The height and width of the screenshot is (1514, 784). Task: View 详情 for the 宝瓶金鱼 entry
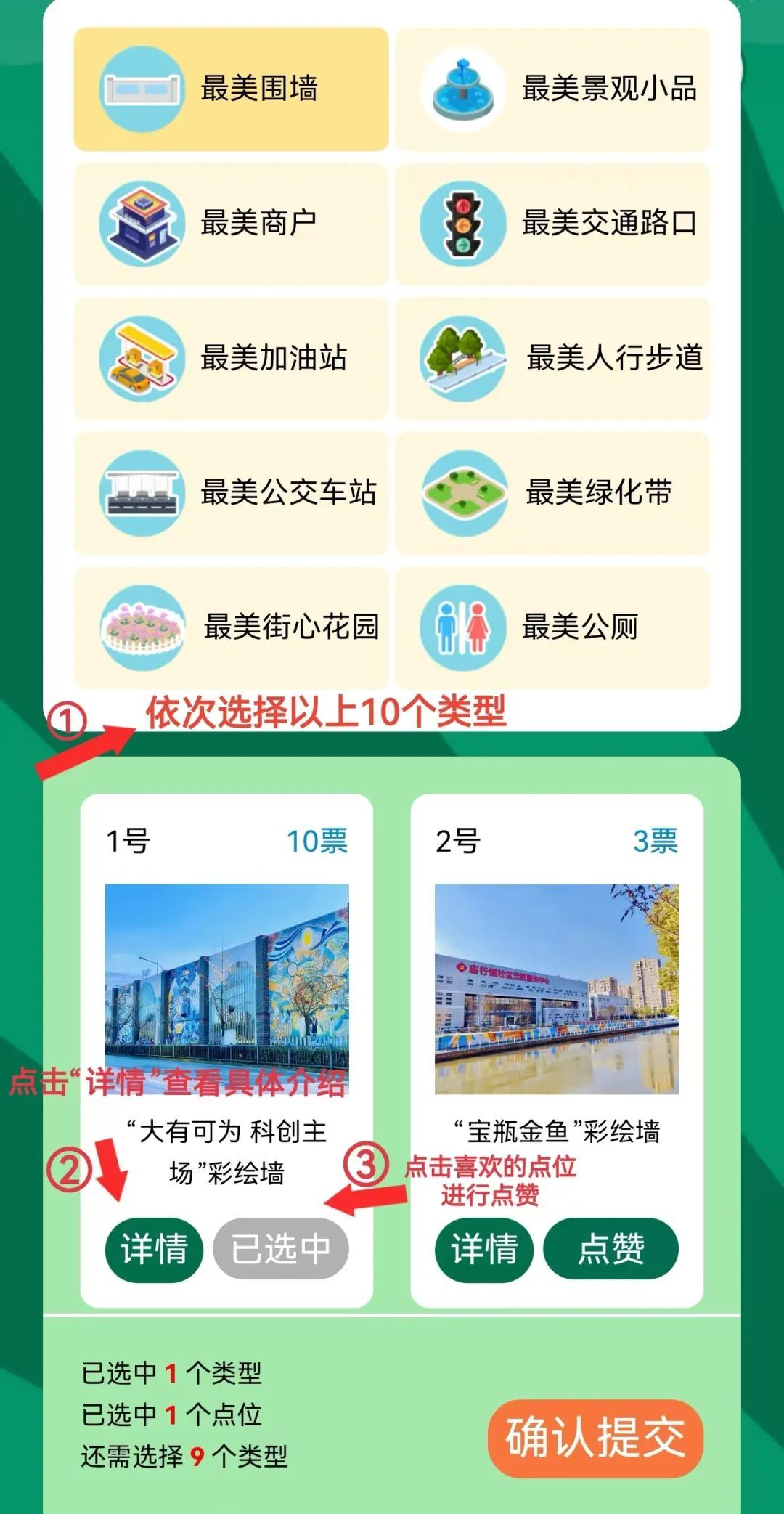[x=484, y=1250]
